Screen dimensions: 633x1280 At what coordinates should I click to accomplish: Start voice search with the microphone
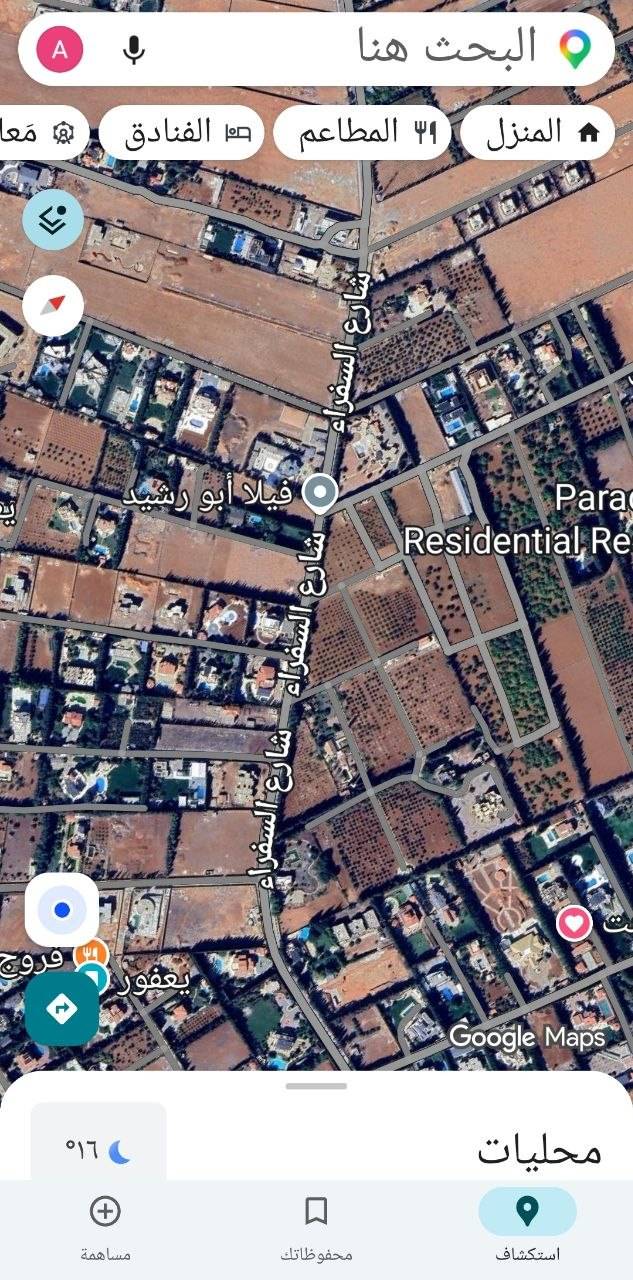click(134, 50)
